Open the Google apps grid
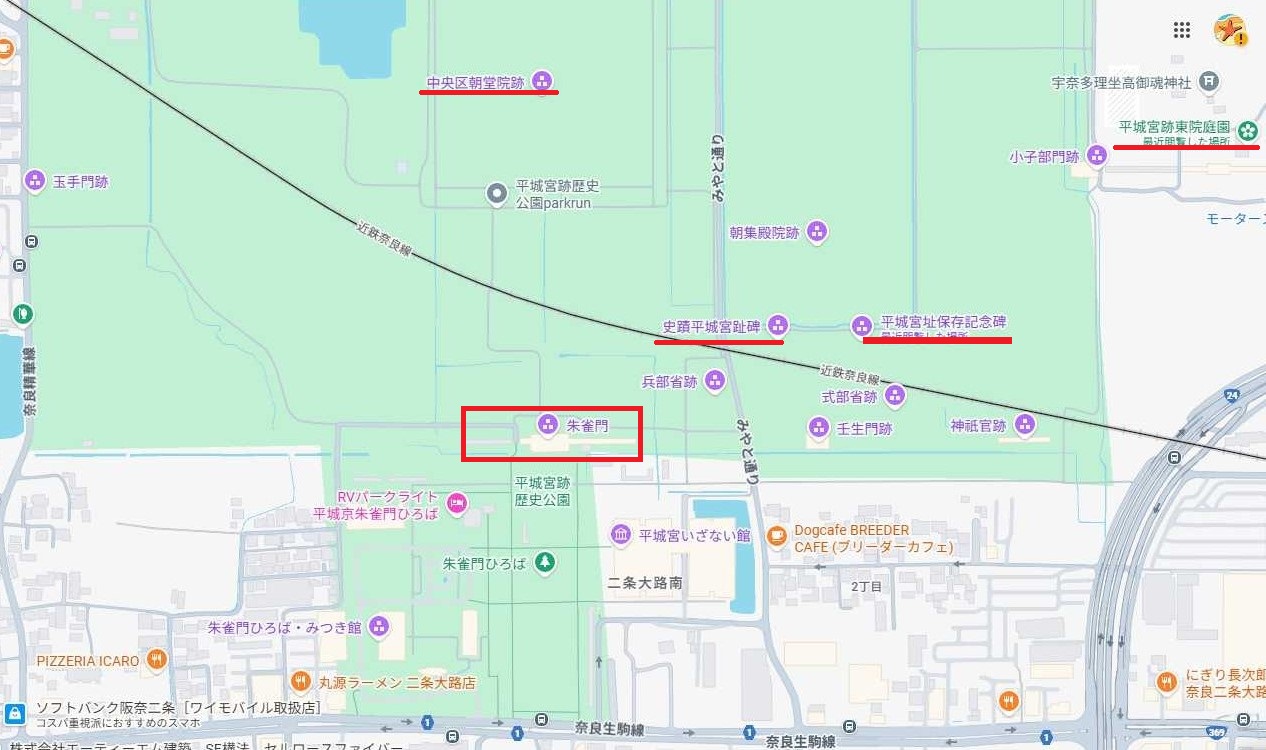The width and height of the screenshot is (1266, 750). (x=1181, y=30)
